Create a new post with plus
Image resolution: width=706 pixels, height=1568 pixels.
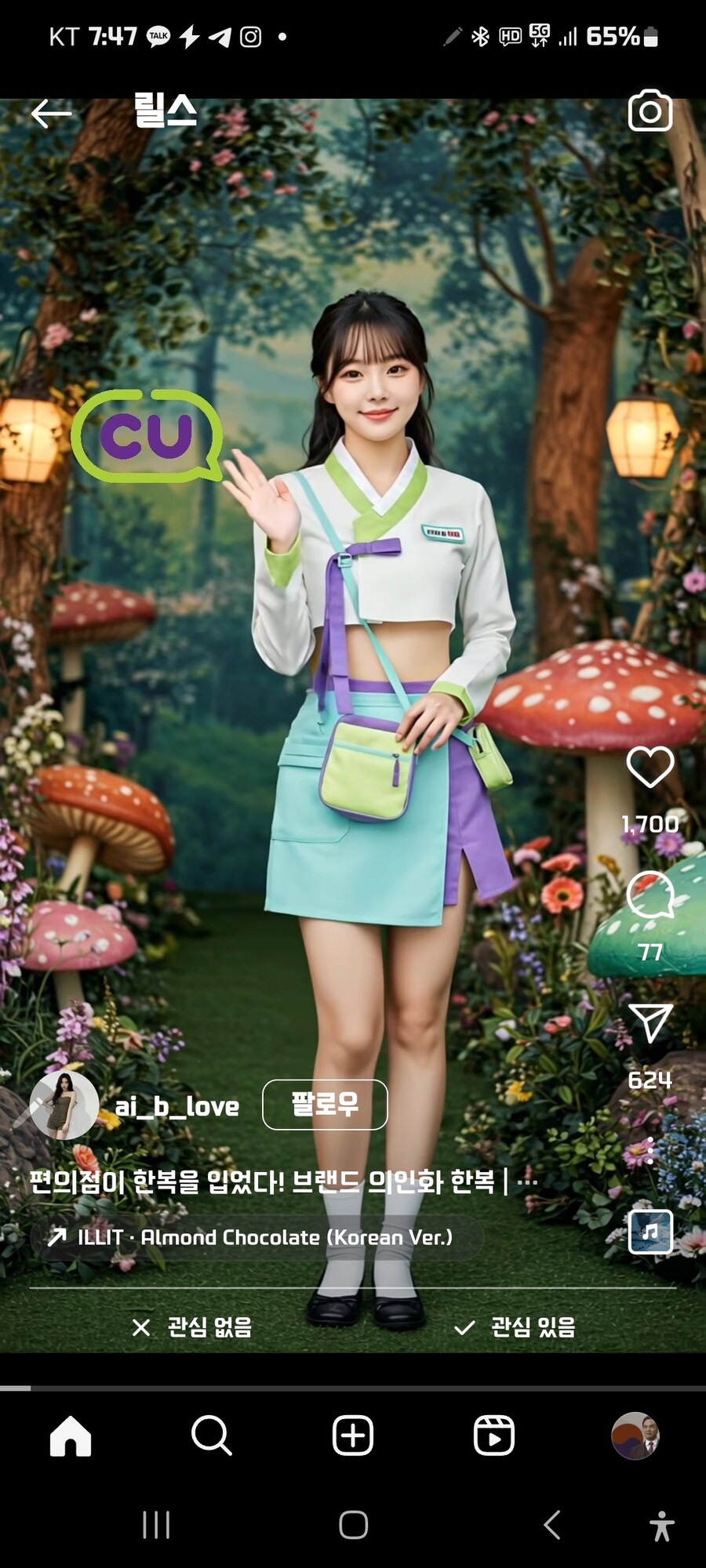[353, 1436]
